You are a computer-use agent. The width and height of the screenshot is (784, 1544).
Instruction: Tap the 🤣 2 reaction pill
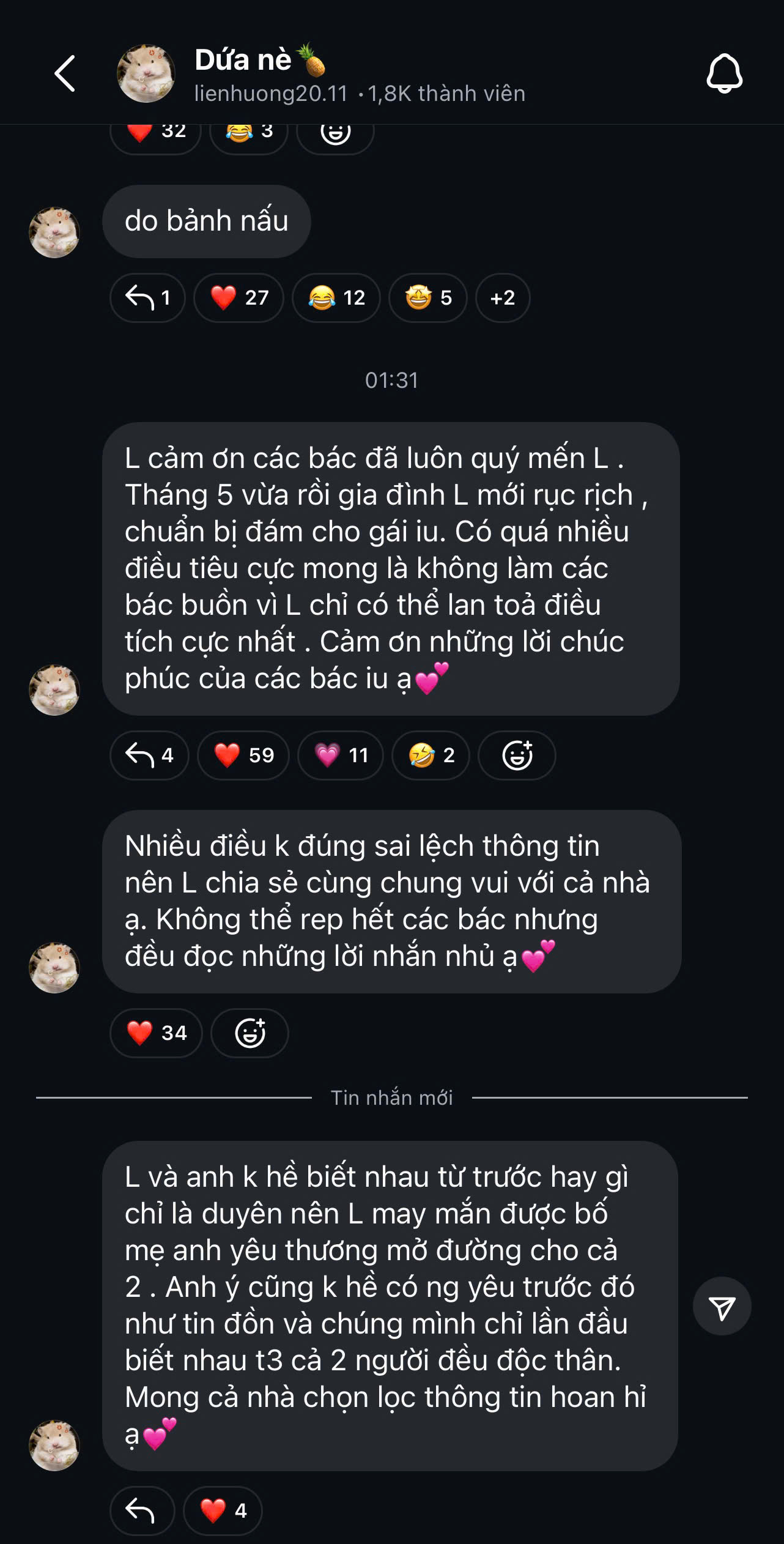430,755
